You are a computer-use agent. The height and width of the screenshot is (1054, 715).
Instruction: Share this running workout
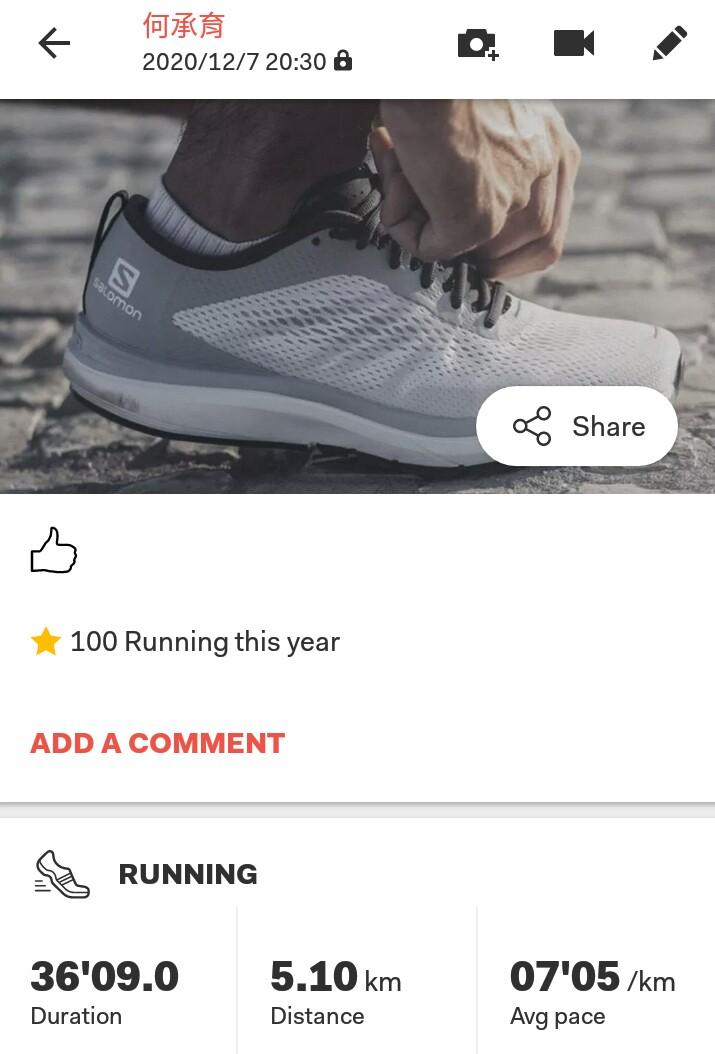tap(577, 426)
